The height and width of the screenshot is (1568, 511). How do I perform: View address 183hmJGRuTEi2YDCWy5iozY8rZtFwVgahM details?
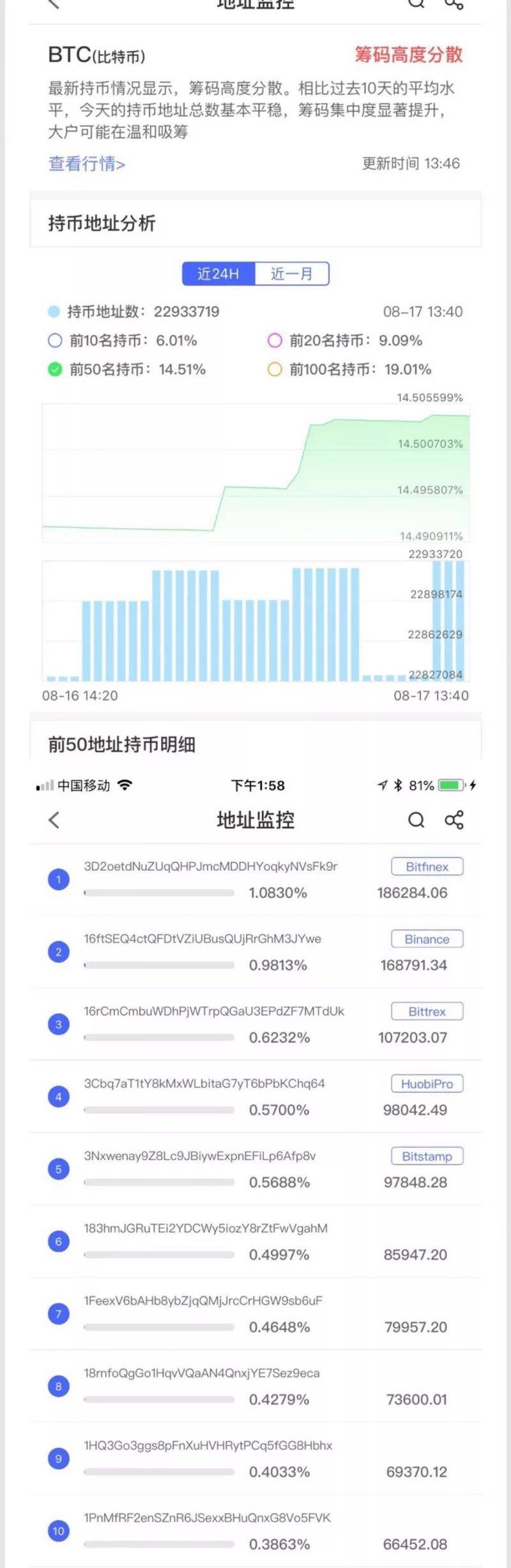coord(256,1241)
